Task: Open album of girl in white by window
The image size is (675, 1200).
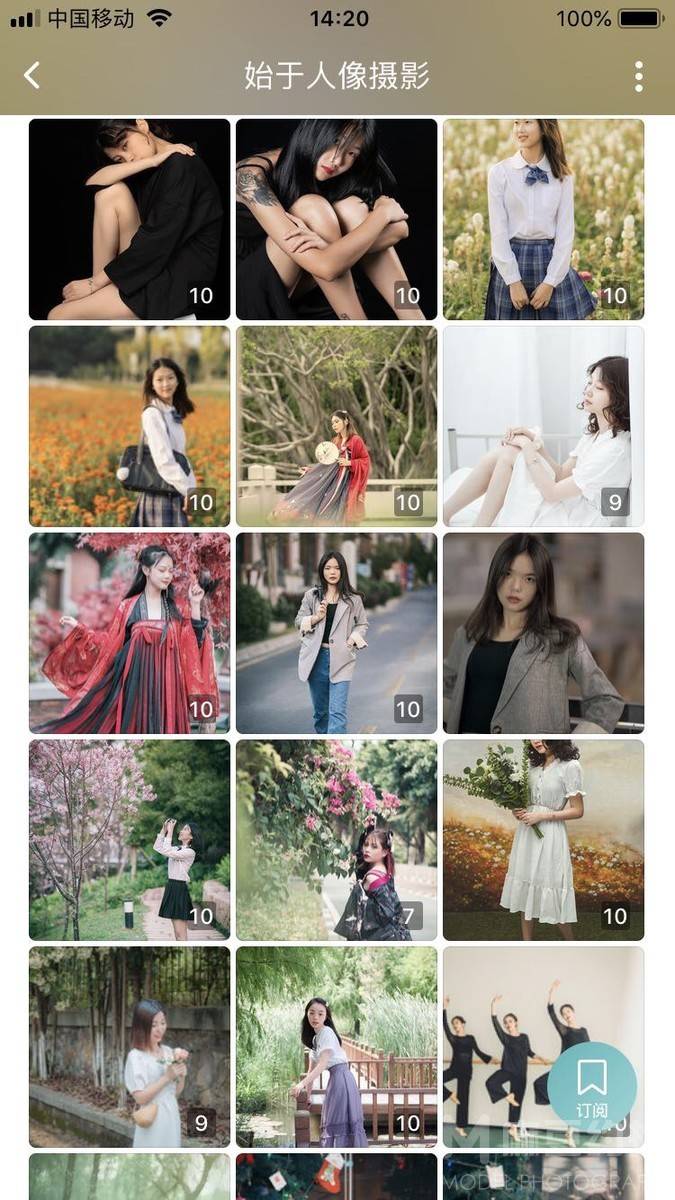Action: (543, 426)
